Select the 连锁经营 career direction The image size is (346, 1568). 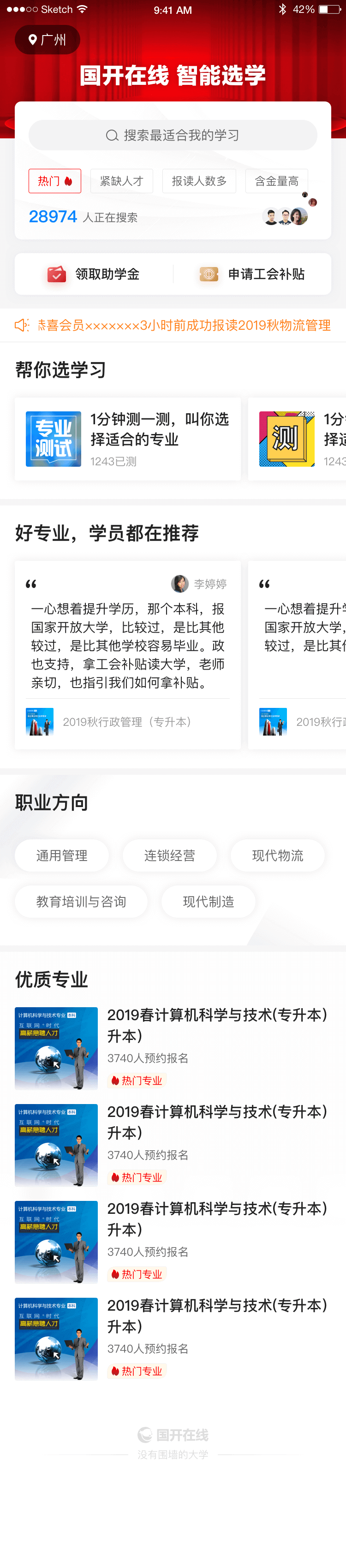tap(169, 855)
